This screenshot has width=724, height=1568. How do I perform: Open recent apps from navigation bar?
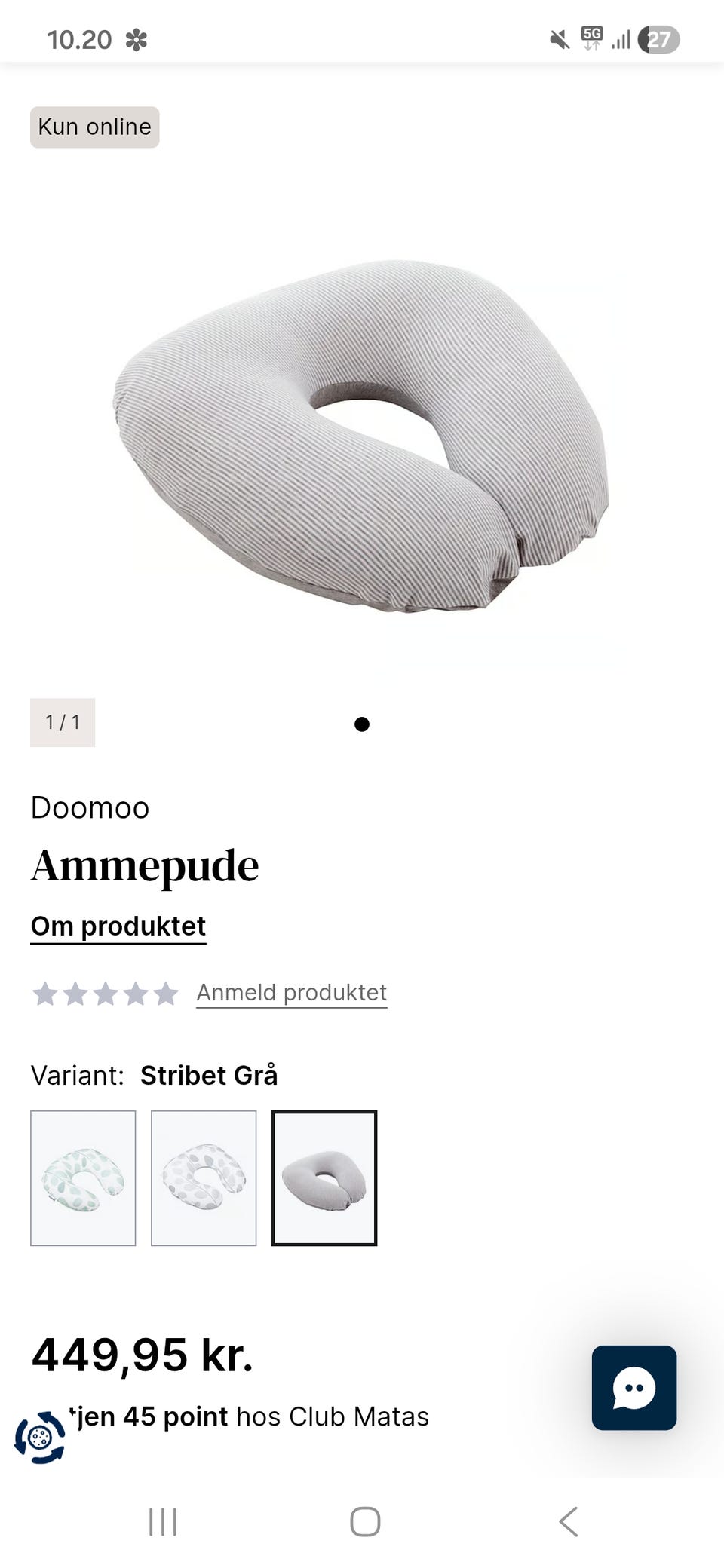(163, 1522)
